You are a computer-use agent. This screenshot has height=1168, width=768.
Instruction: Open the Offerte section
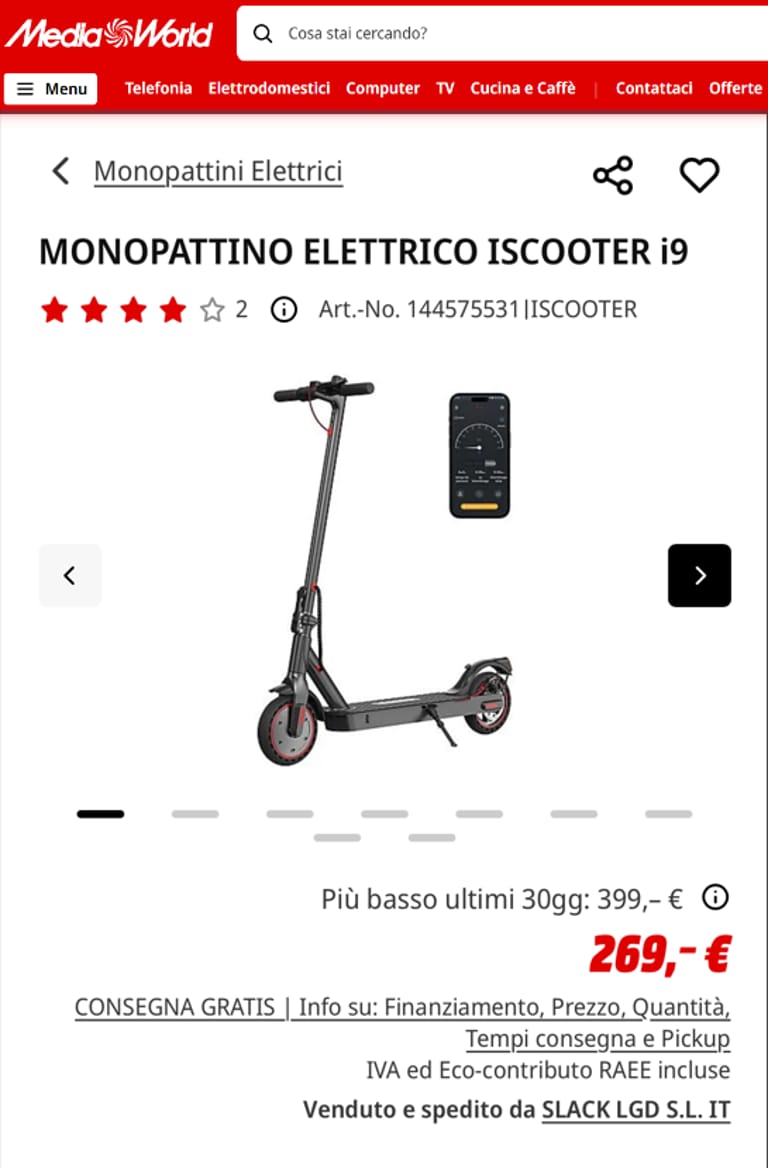(x=735, y=88)
